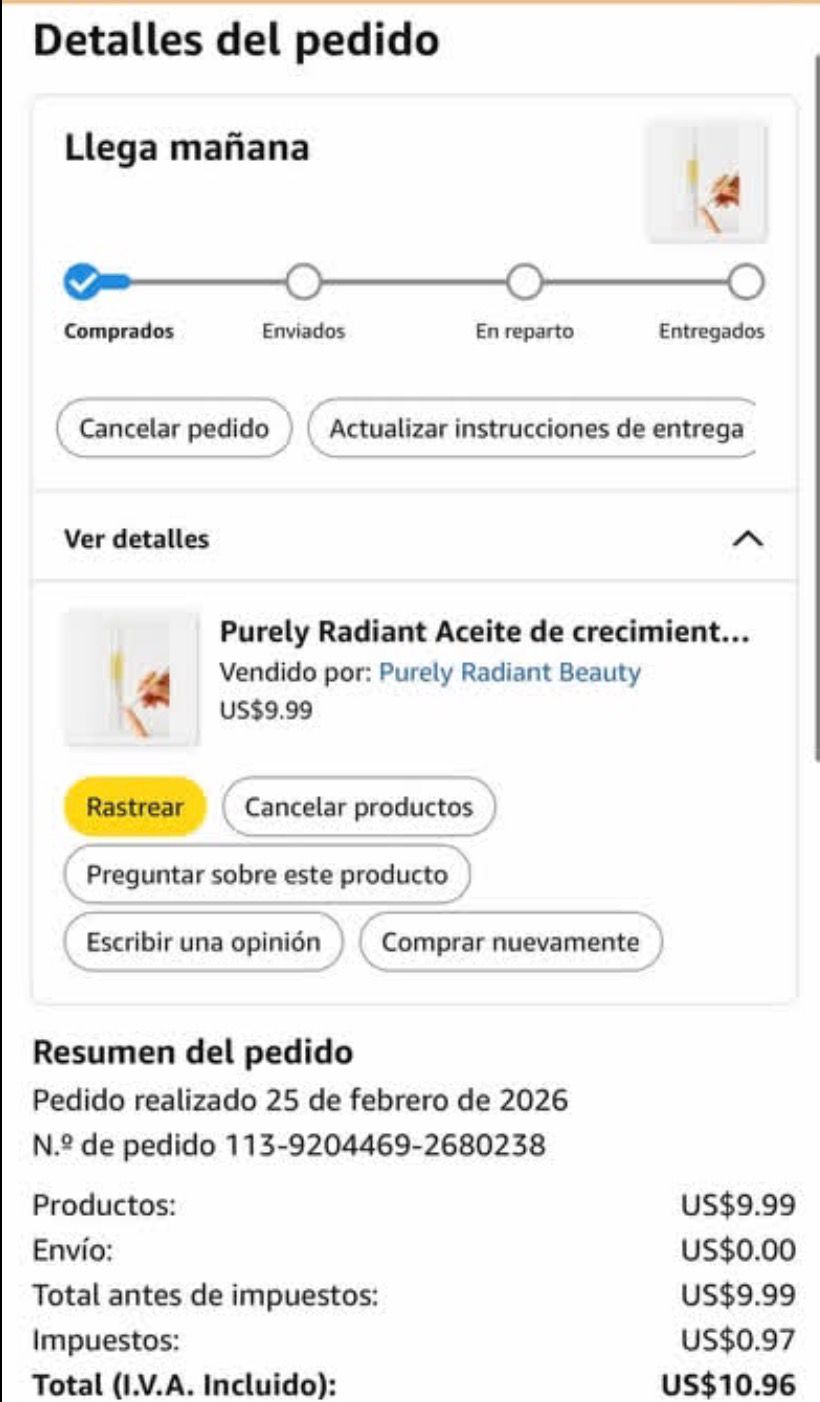Screen dimensions: 820x1402
Task: Open Actualizar instrucciones de entrega
Action: click(535, 429)
